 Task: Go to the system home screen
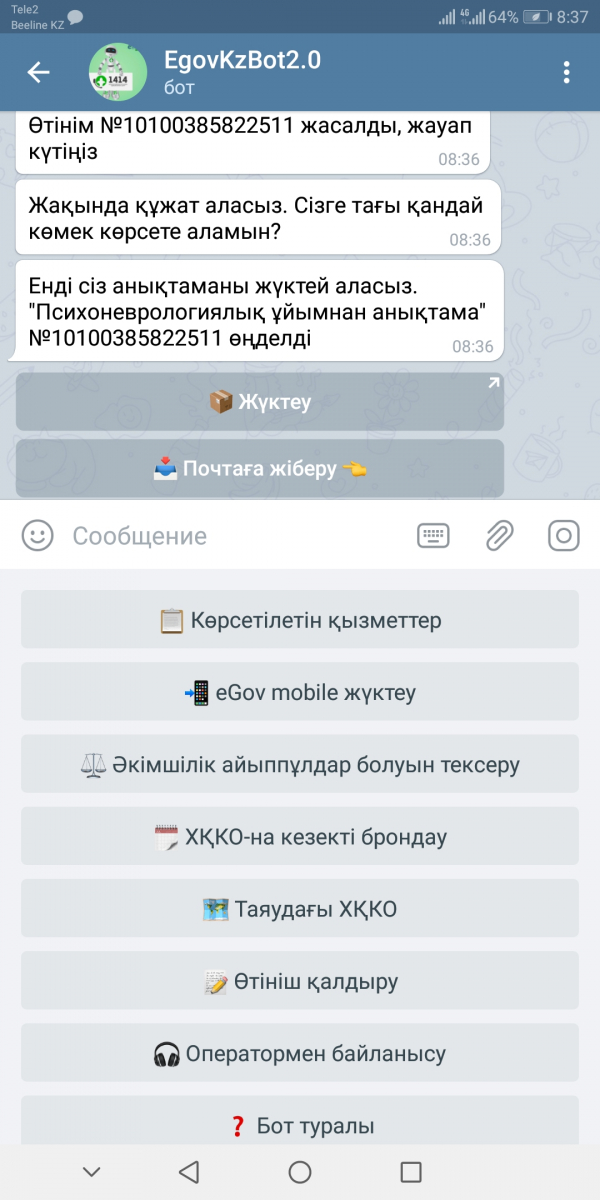pyautogui.click(x=300, y=1172)
